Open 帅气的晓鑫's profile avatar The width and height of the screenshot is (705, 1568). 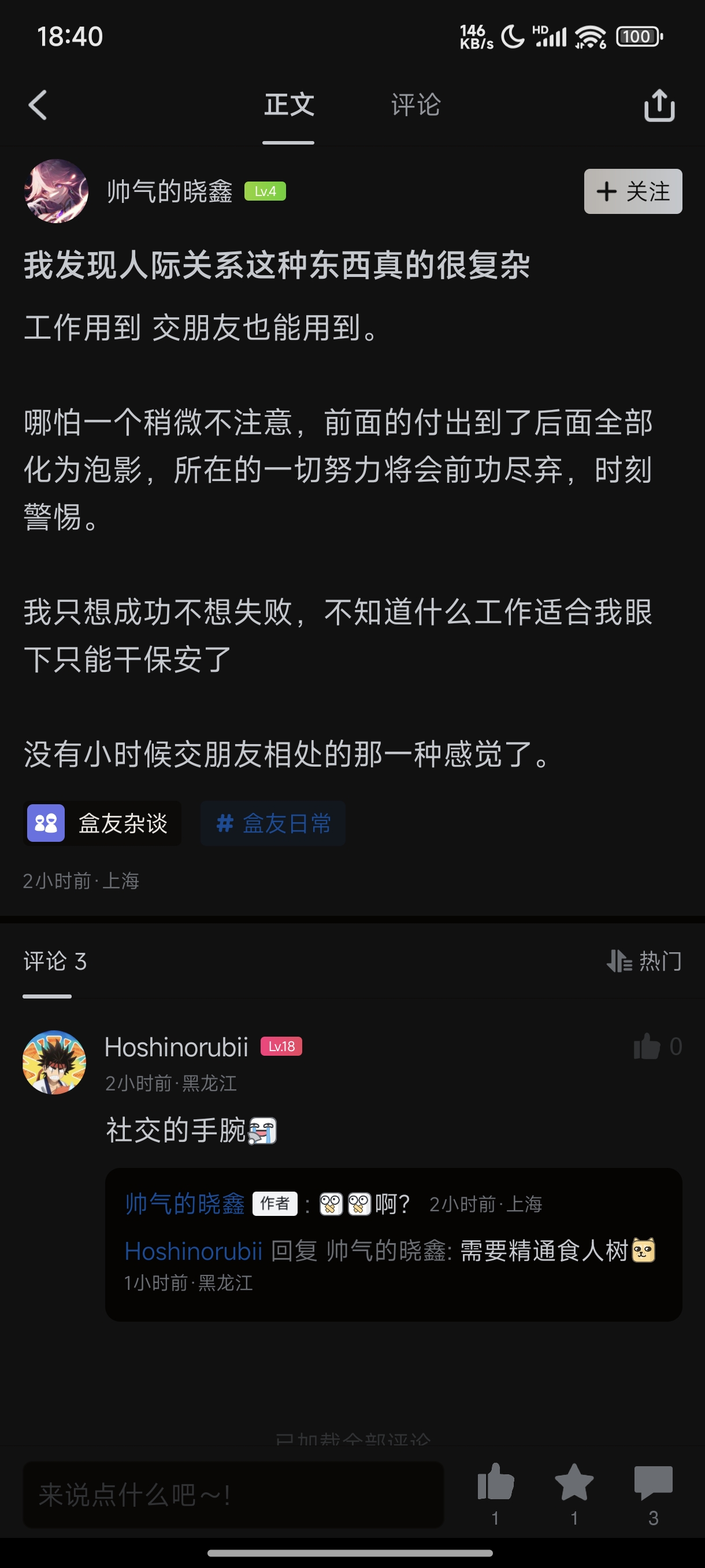[56, 191]
